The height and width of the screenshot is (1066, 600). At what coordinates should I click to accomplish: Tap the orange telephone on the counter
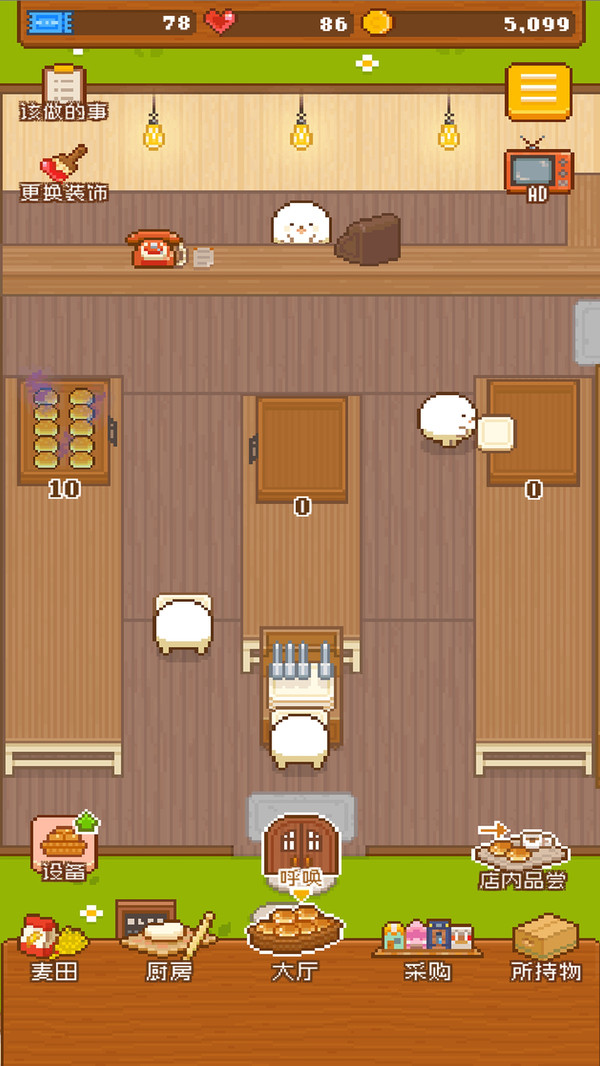point(155,249)
